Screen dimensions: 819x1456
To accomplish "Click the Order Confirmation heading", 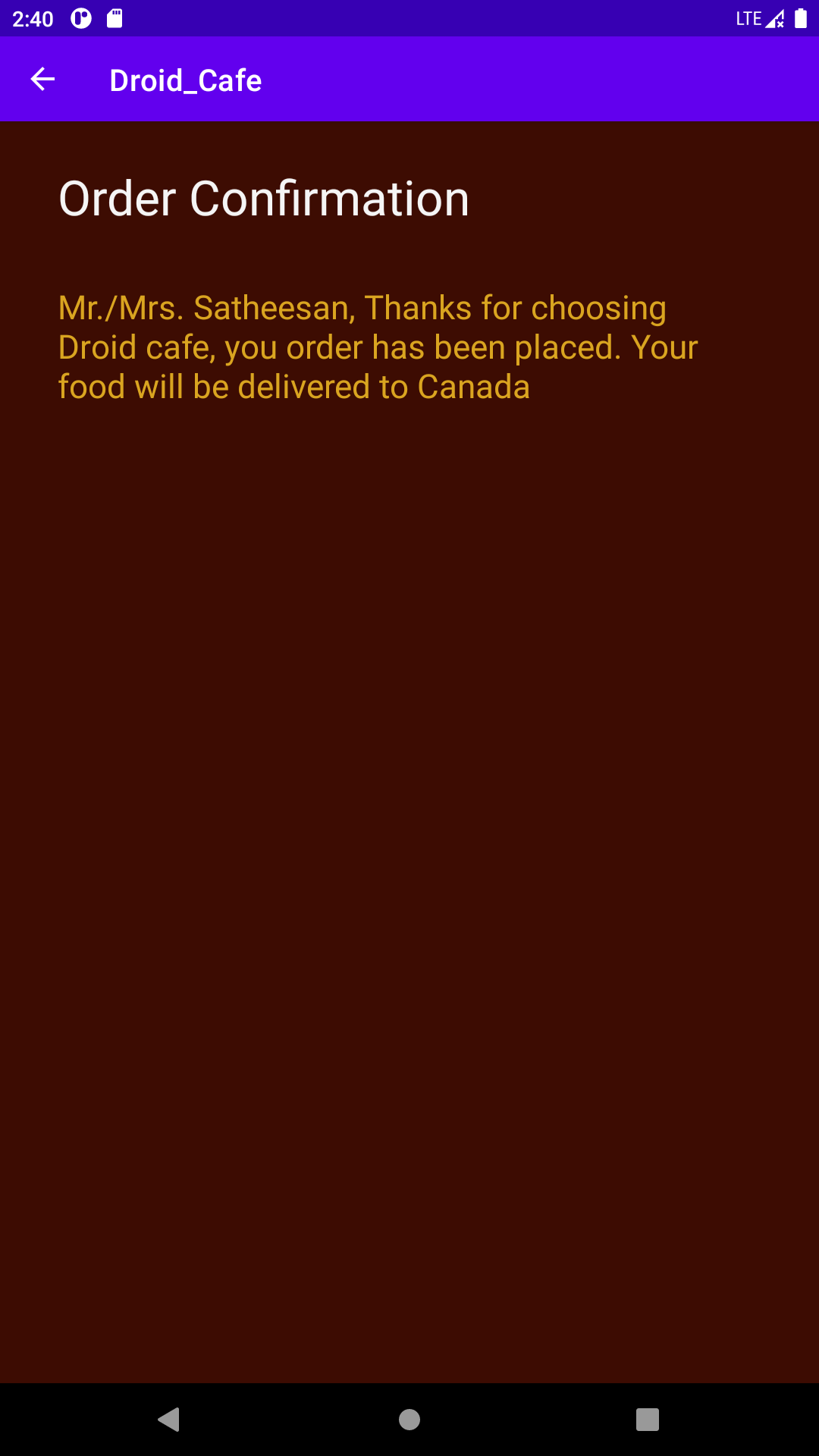I will (x=264, y=198).
